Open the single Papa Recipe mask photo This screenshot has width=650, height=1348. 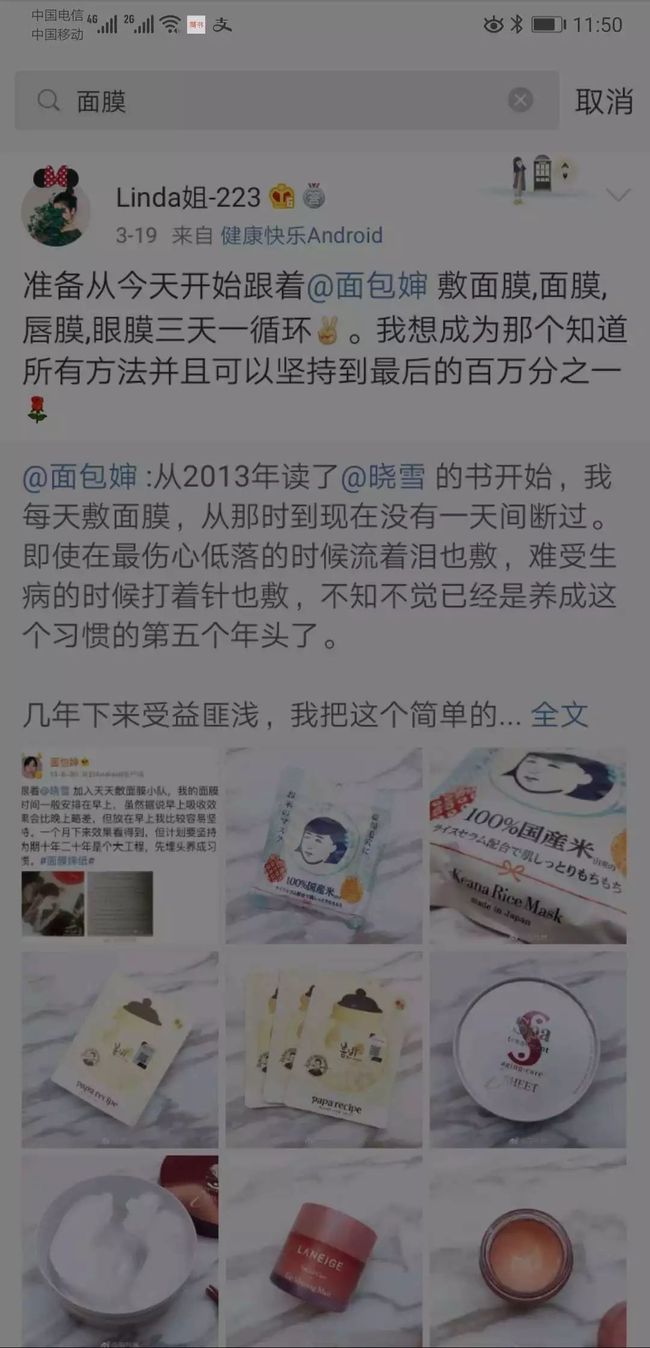pyautogui.click(x=119, y=1049)
